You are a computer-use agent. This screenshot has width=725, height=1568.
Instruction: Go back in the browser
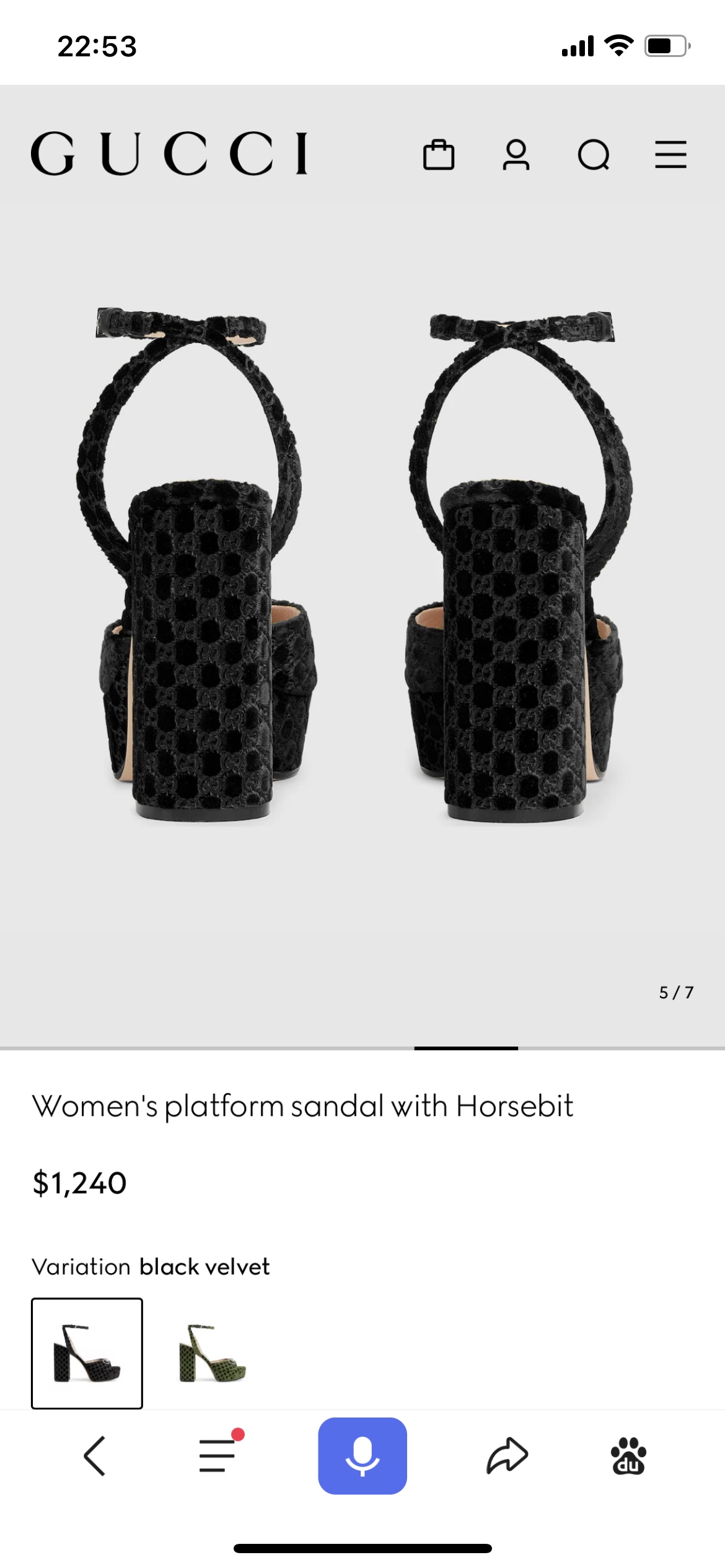tap(94, 1456)
